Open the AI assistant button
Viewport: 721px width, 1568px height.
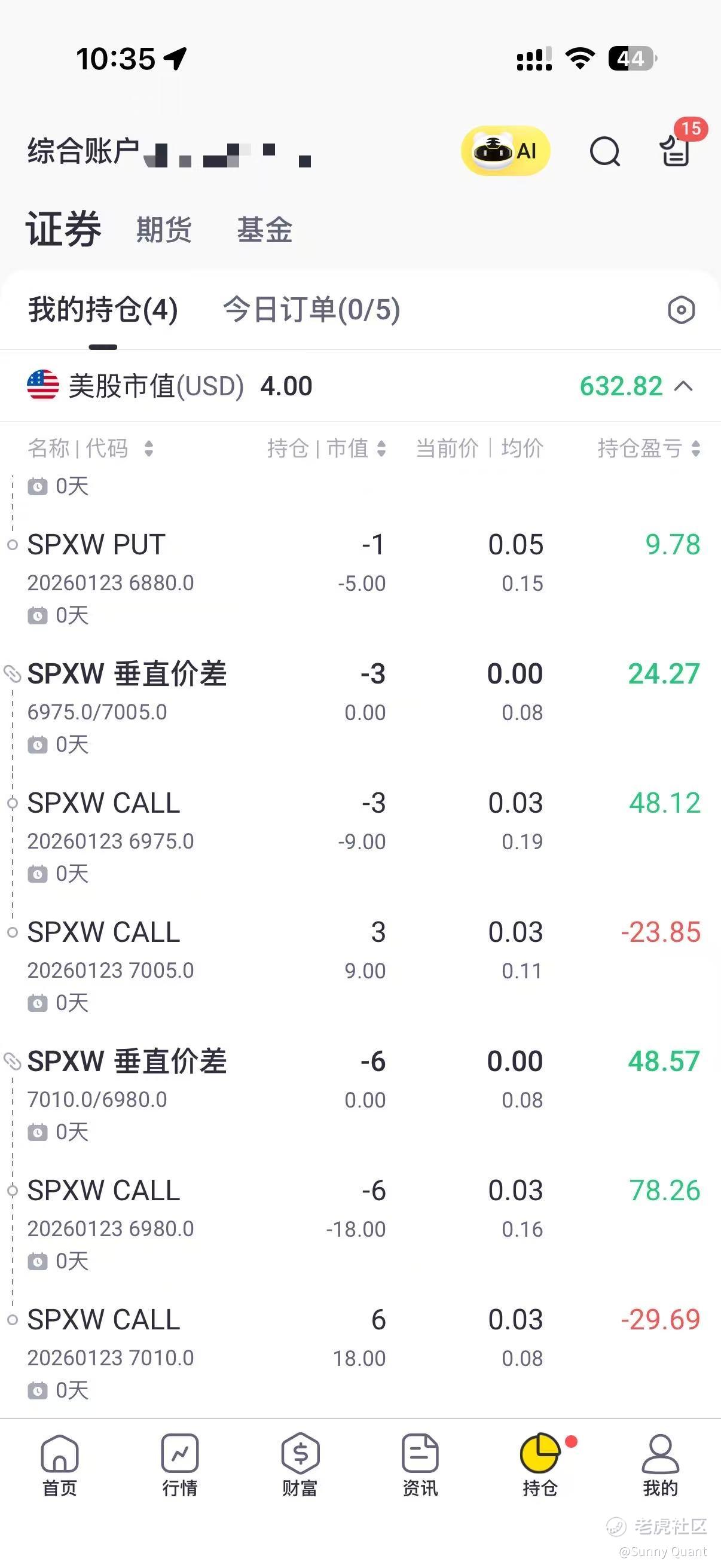[x=505, y=151]
